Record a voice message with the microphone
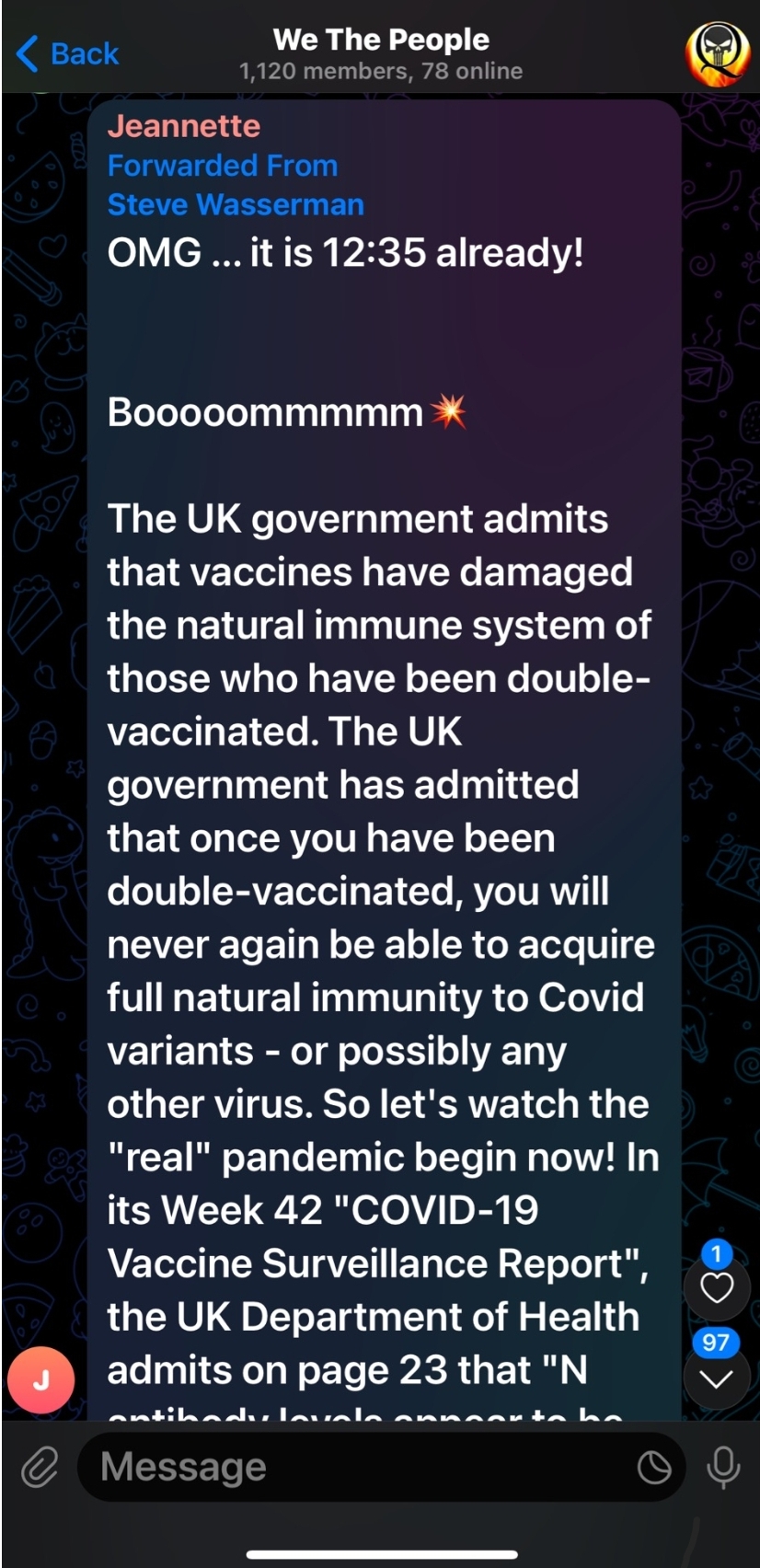This screenshot has height=1568, width=760. click(x=723, y=1467)
